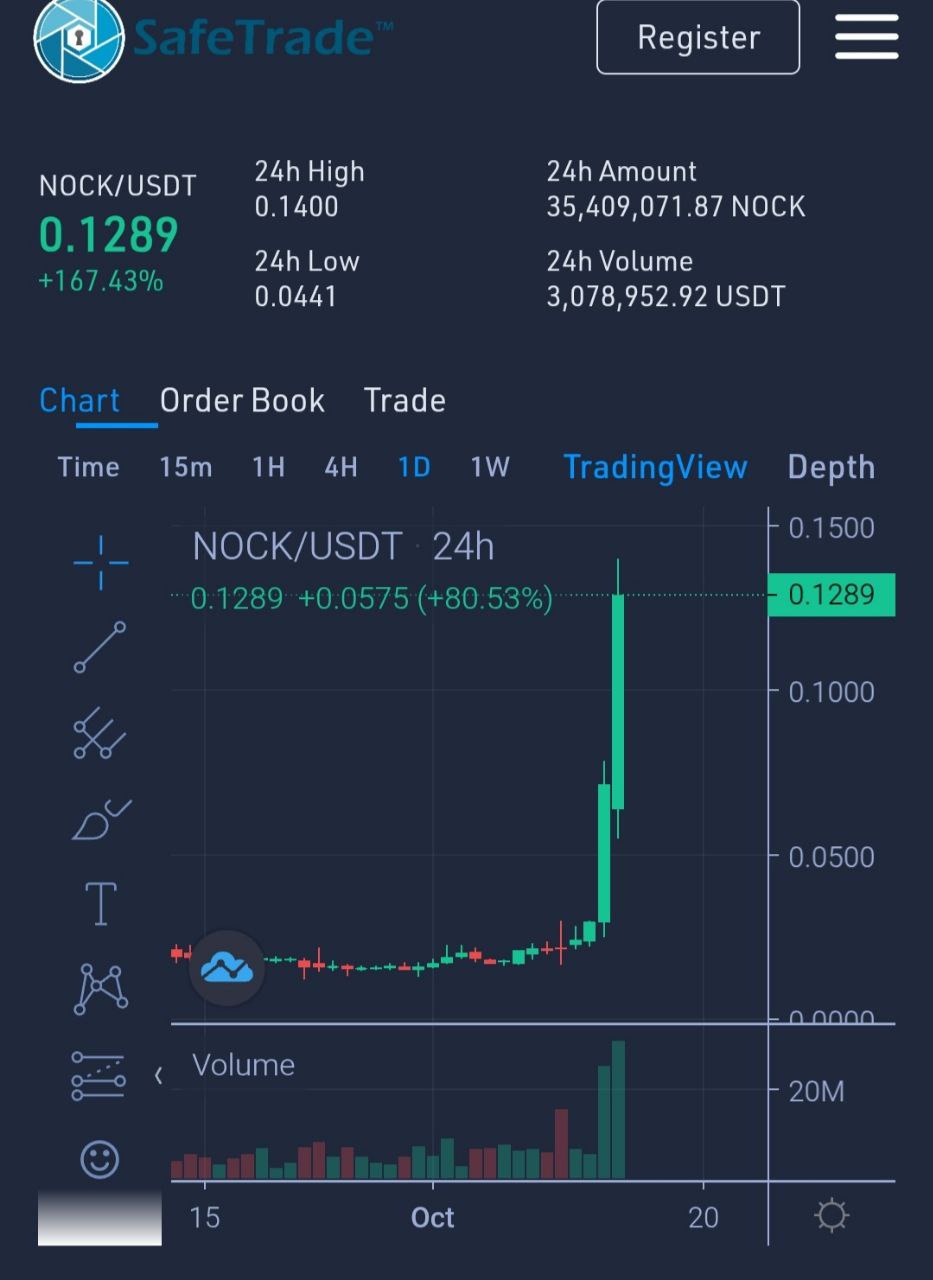933x1280 pixels.
Task: Choose the 1H chart interval
Action: [x=268, y=467]
